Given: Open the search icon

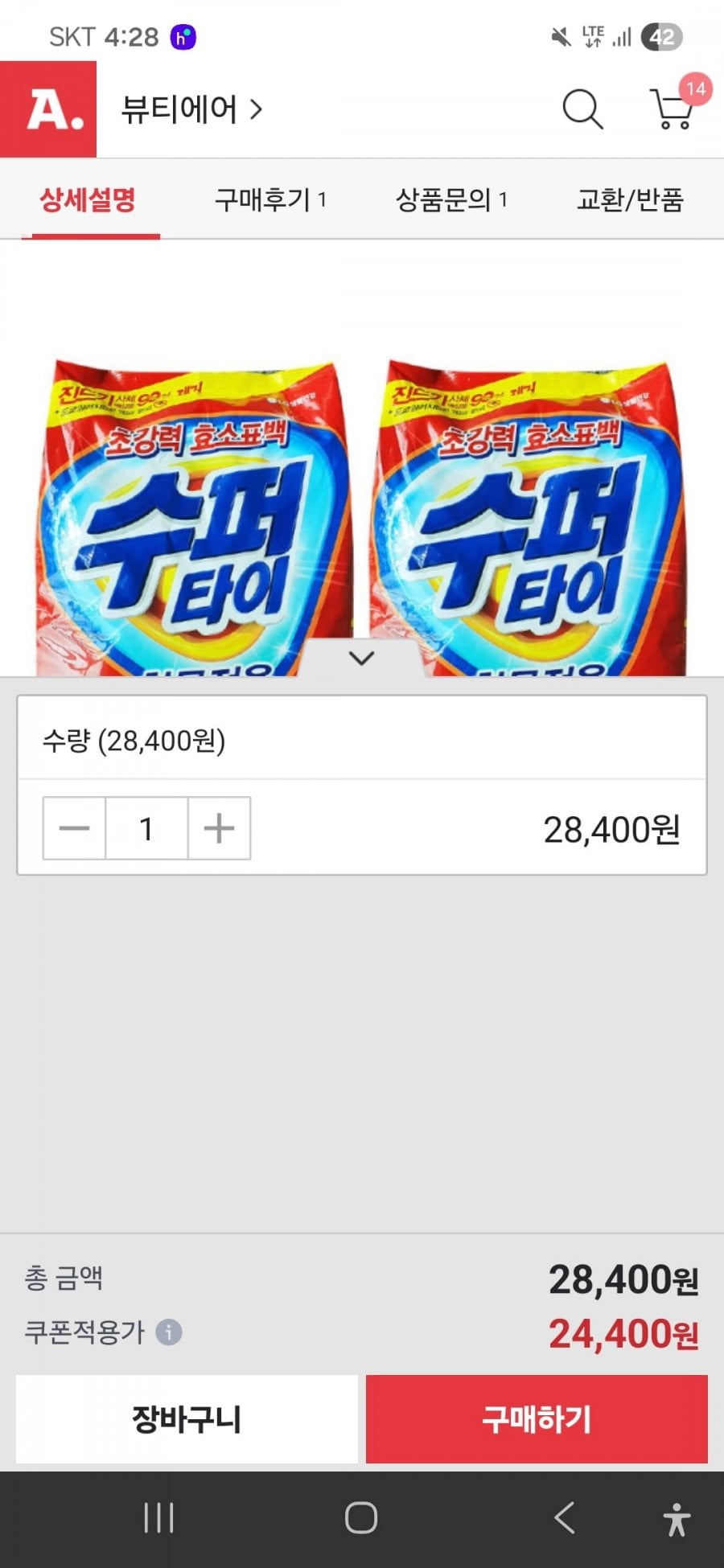Looking at the screenshot, I should tap(582, 109).
